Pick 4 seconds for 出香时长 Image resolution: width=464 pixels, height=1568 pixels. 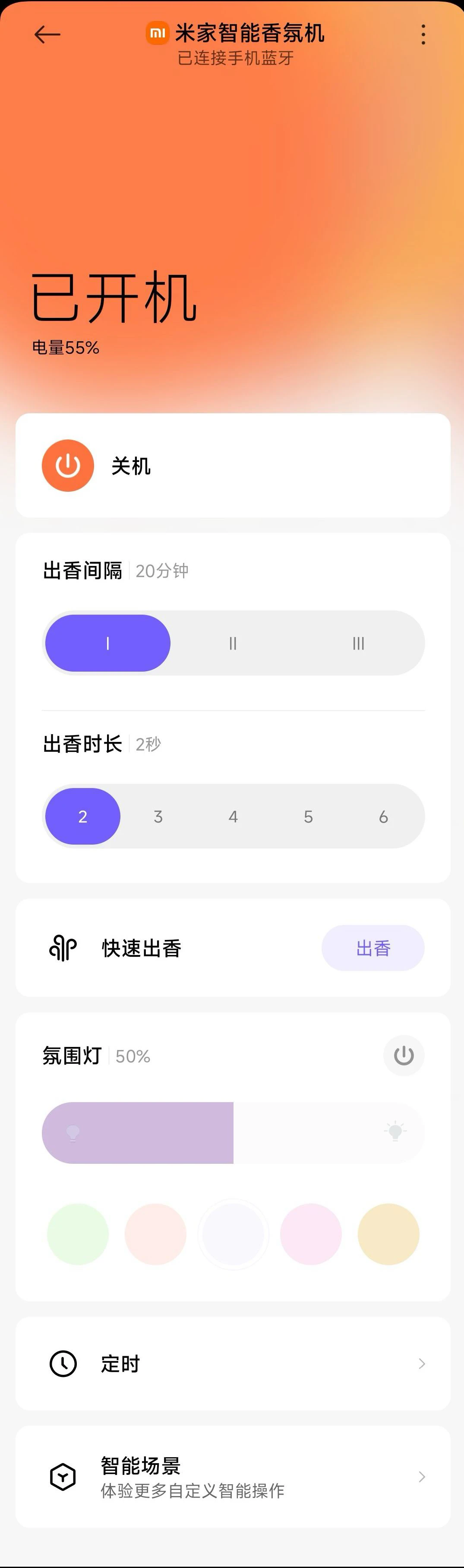(233, 816)
